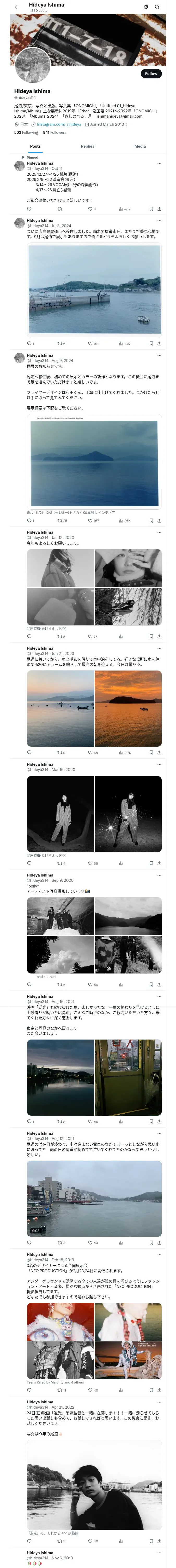The width and height of the screenshot is (176, 1568).
Task: View the 503 Following list
Action: pos(26,132)
